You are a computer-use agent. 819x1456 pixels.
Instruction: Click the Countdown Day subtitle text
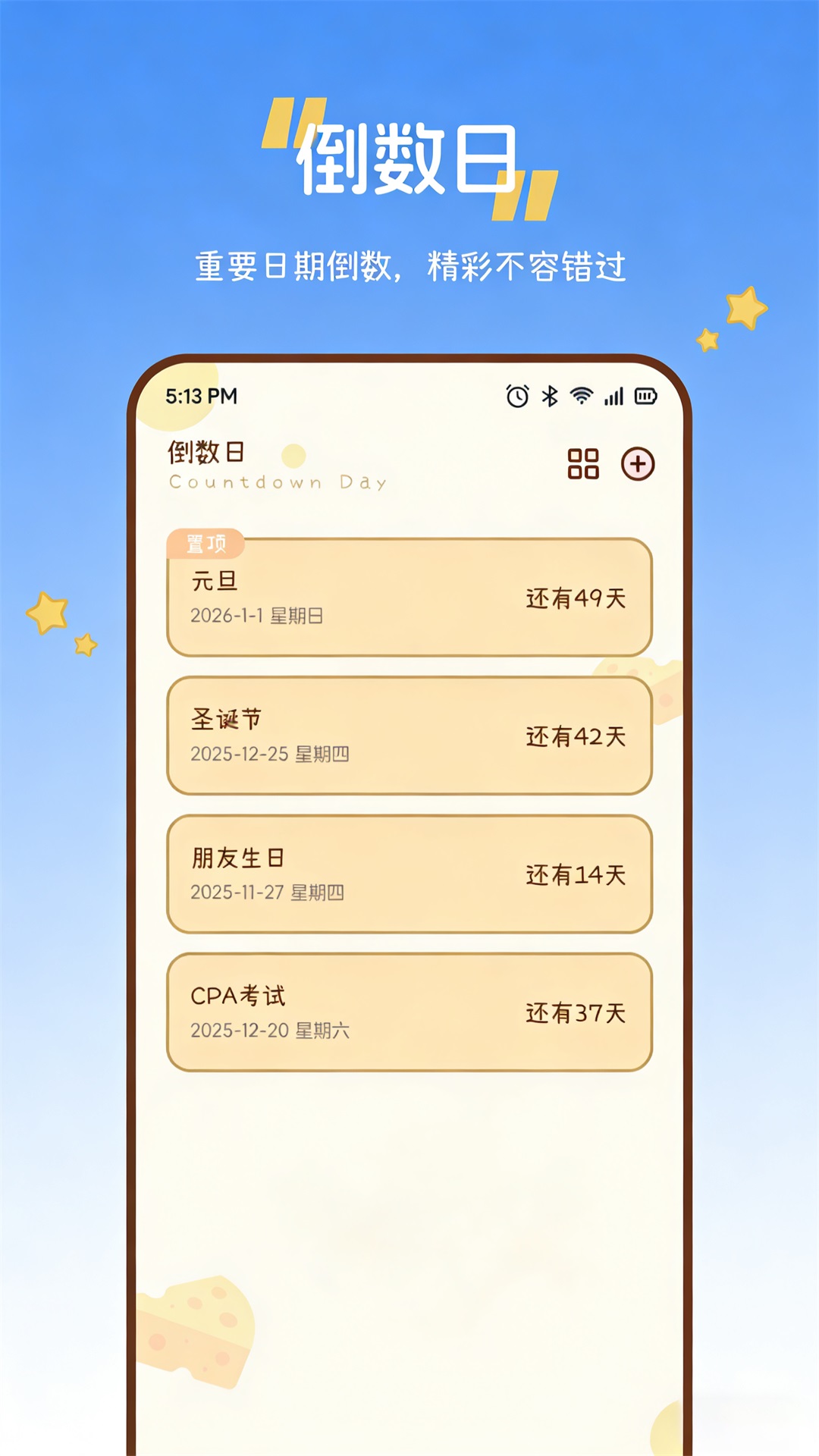(278, 482)
